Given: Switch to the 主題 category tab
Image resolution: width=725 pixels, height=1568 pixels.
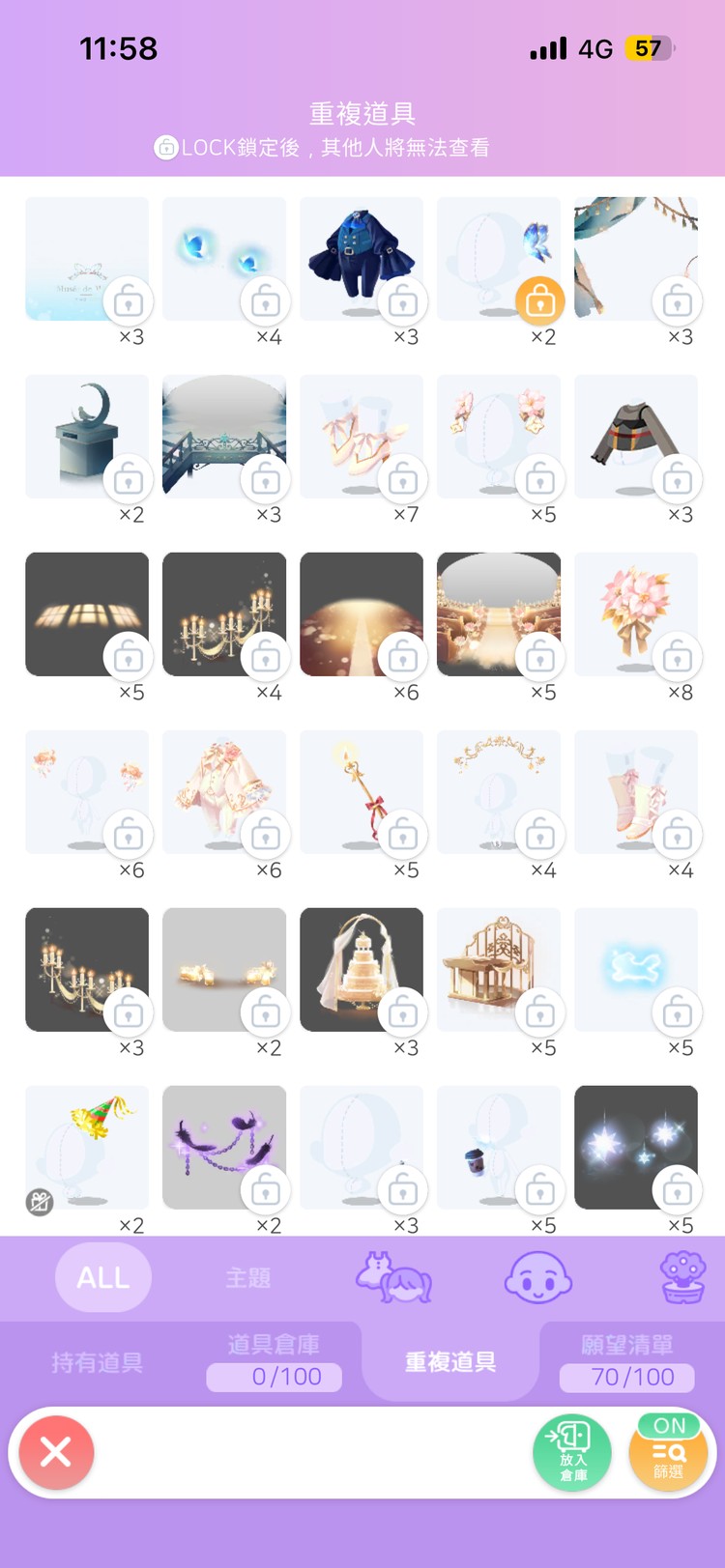Looking at the screenshot, I should [x=248, y=1277].
